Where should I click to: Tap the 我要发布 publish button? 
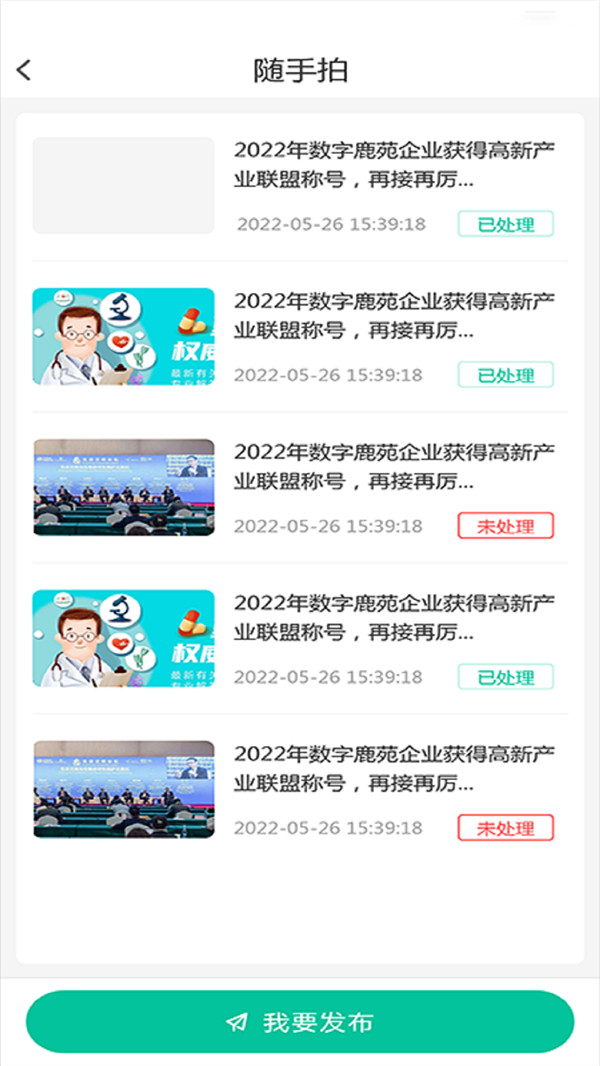[300, 1022]
